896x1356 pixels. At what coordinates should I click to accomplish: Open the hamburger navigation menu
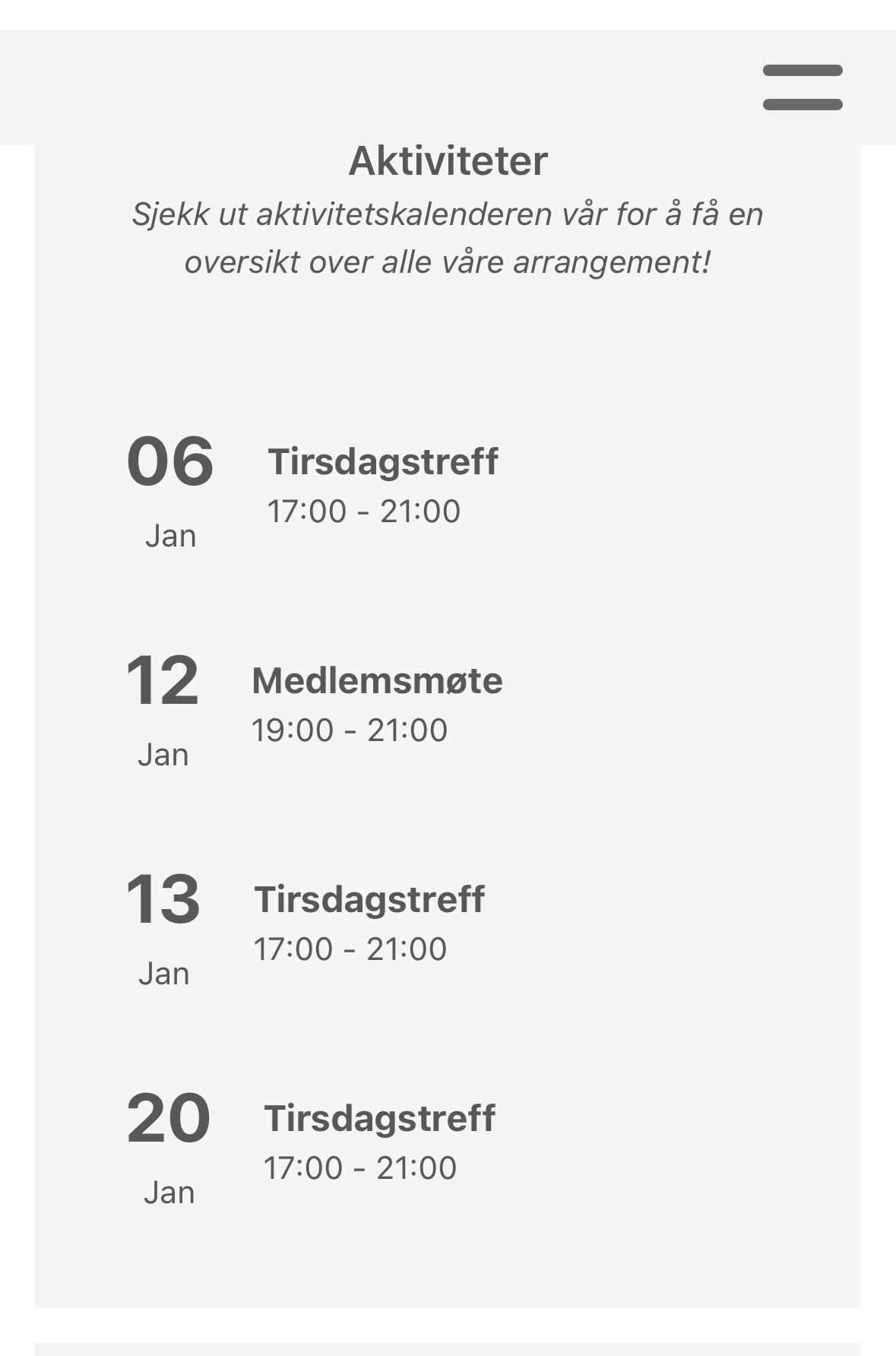802,87
